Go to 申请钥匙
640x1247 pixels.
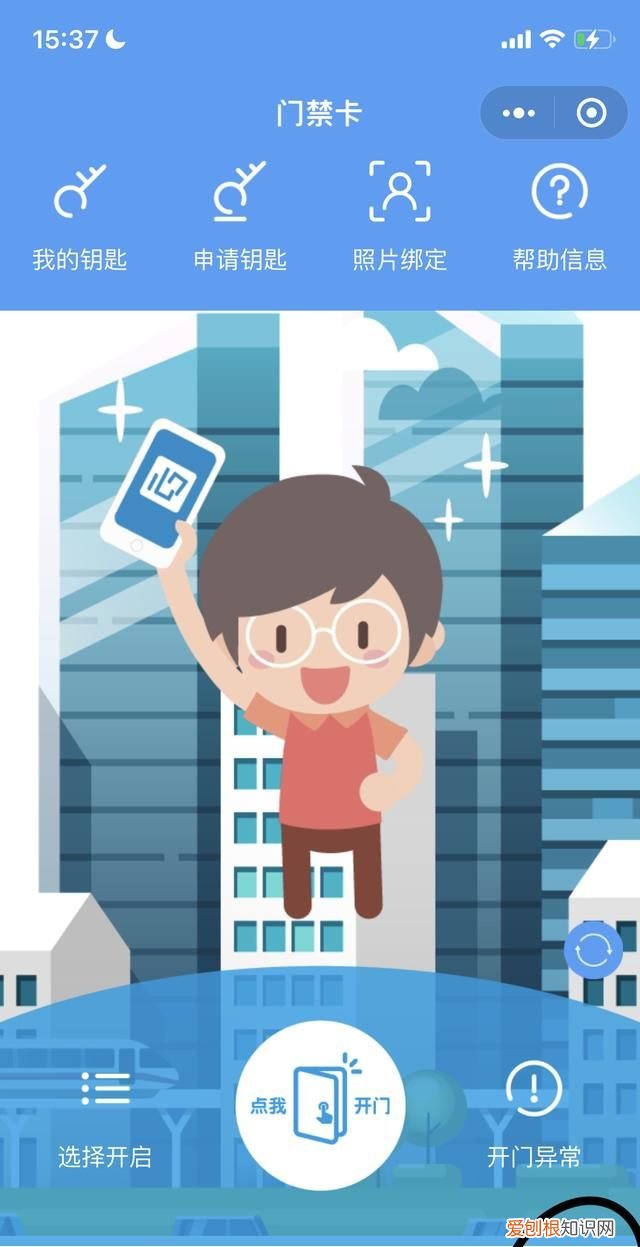(x=240, y=215)
